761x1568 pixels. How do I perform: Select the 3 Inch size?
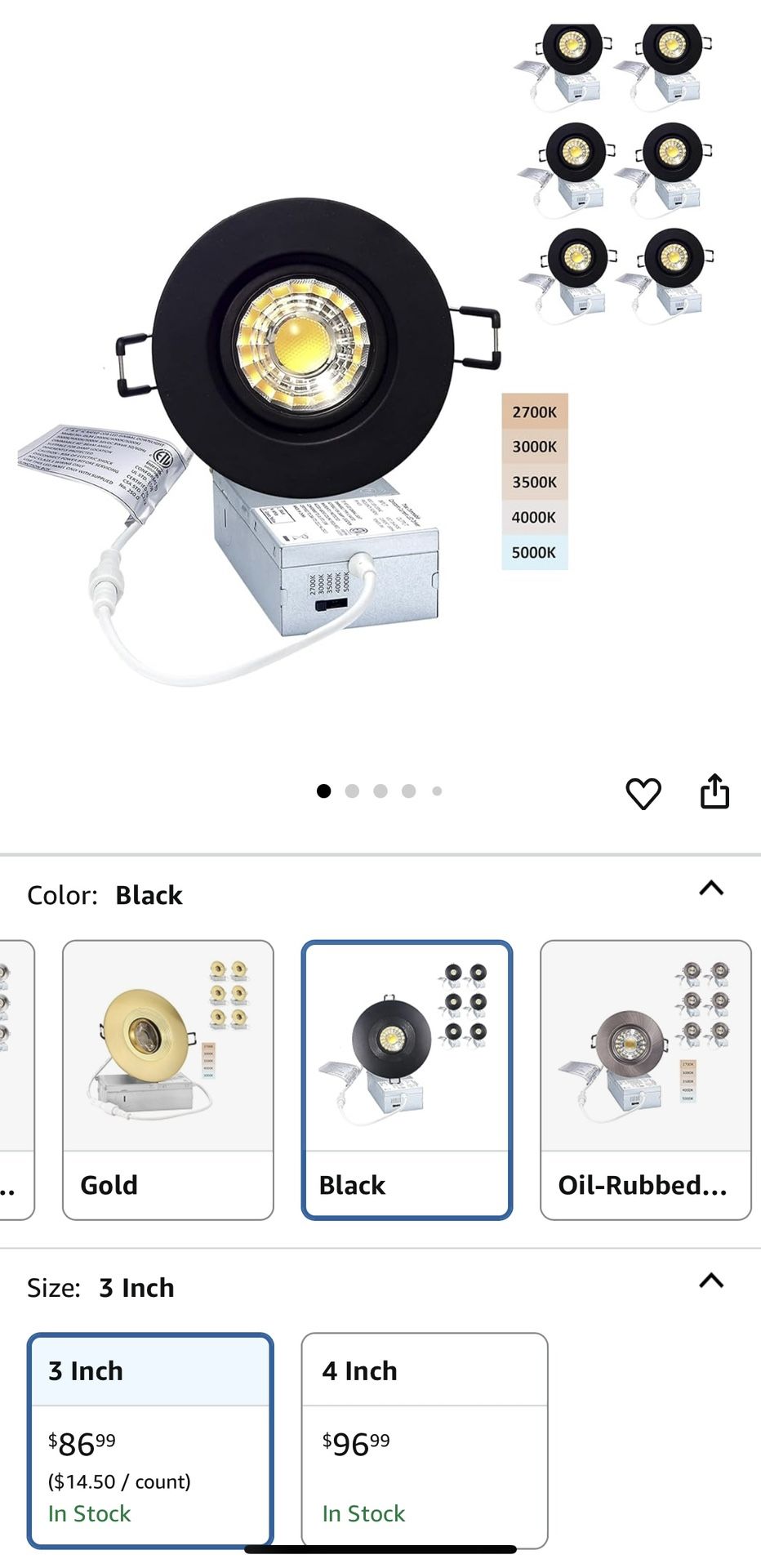click(x=150, y=1440)
